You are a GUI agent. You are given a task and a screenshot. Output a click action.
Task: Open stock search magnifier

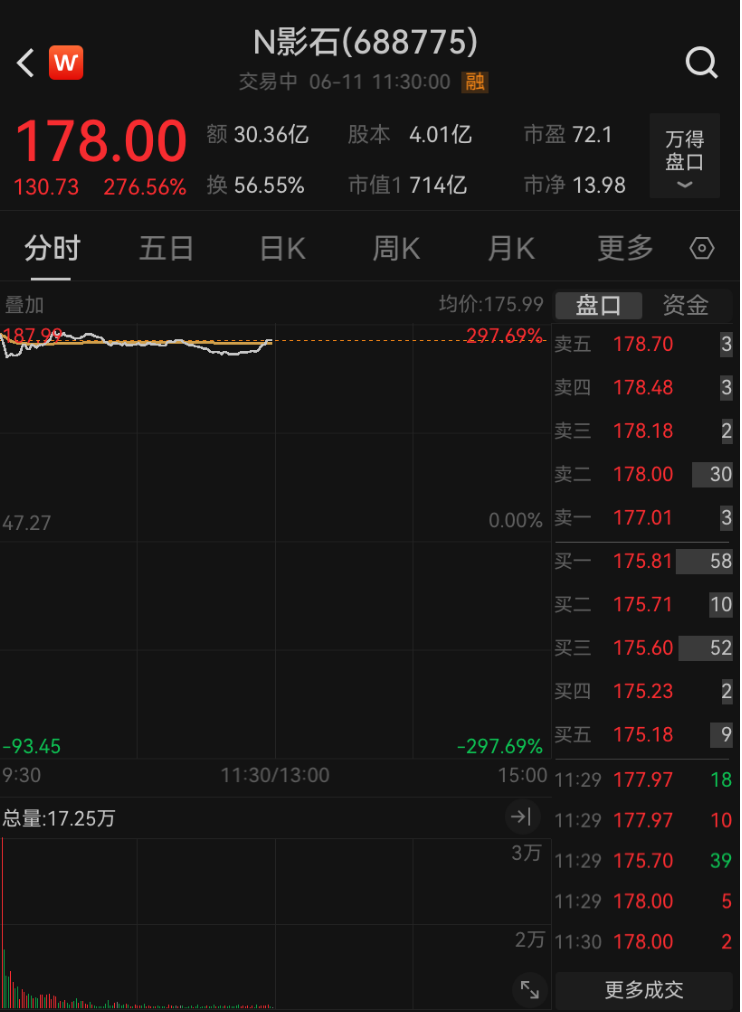[701, 63]
